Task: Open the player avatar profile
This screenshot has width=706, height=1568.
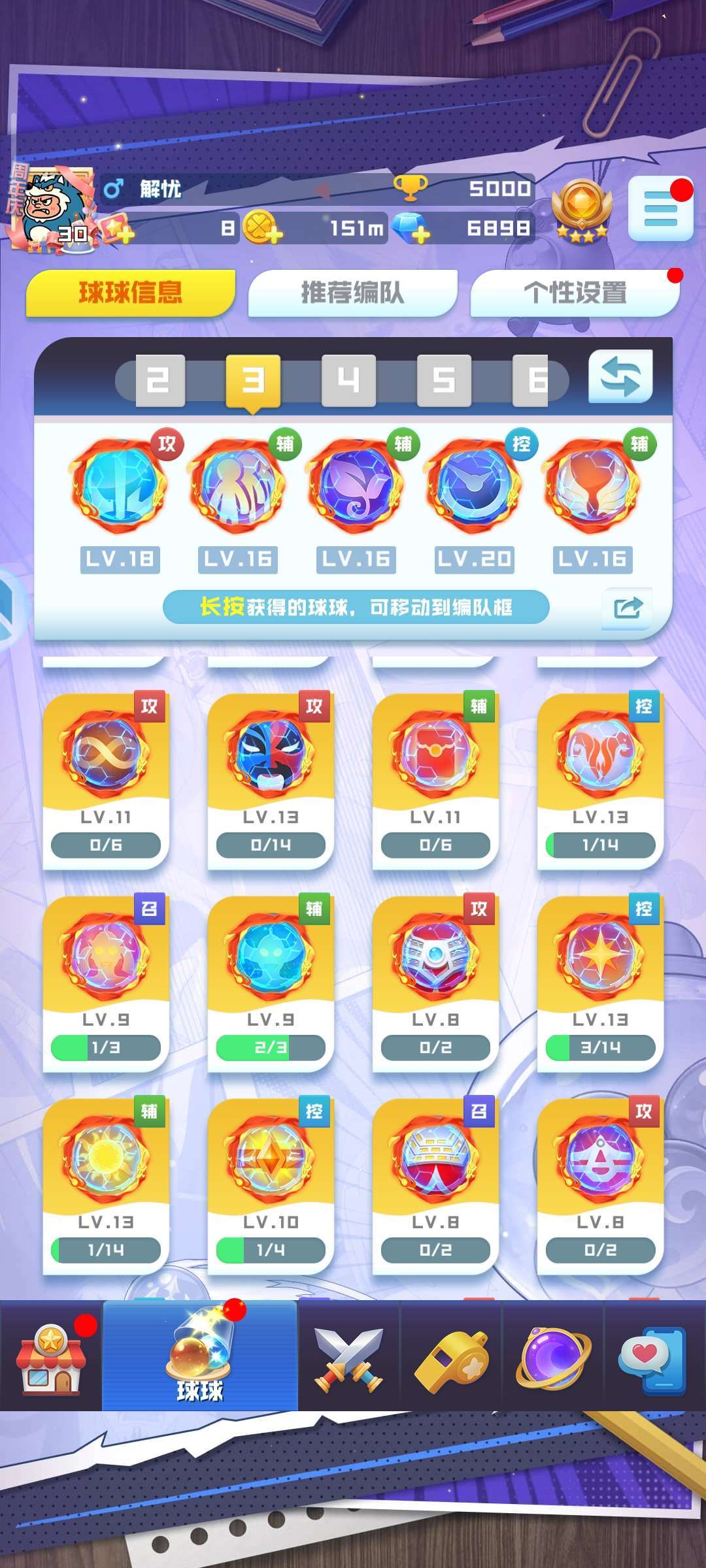Action: point(52,209)
